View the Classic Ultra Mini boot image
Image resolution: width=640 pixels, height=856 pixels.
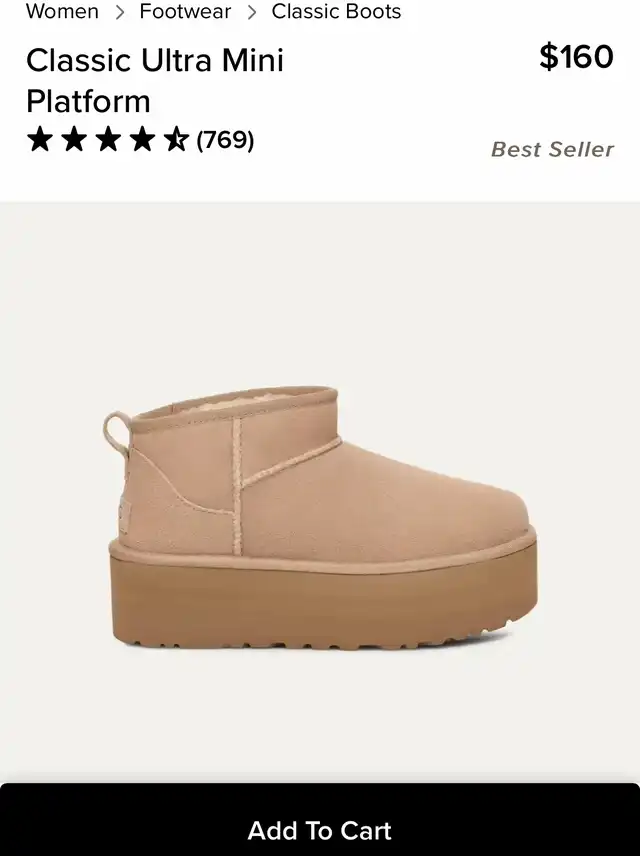point(320,515)
